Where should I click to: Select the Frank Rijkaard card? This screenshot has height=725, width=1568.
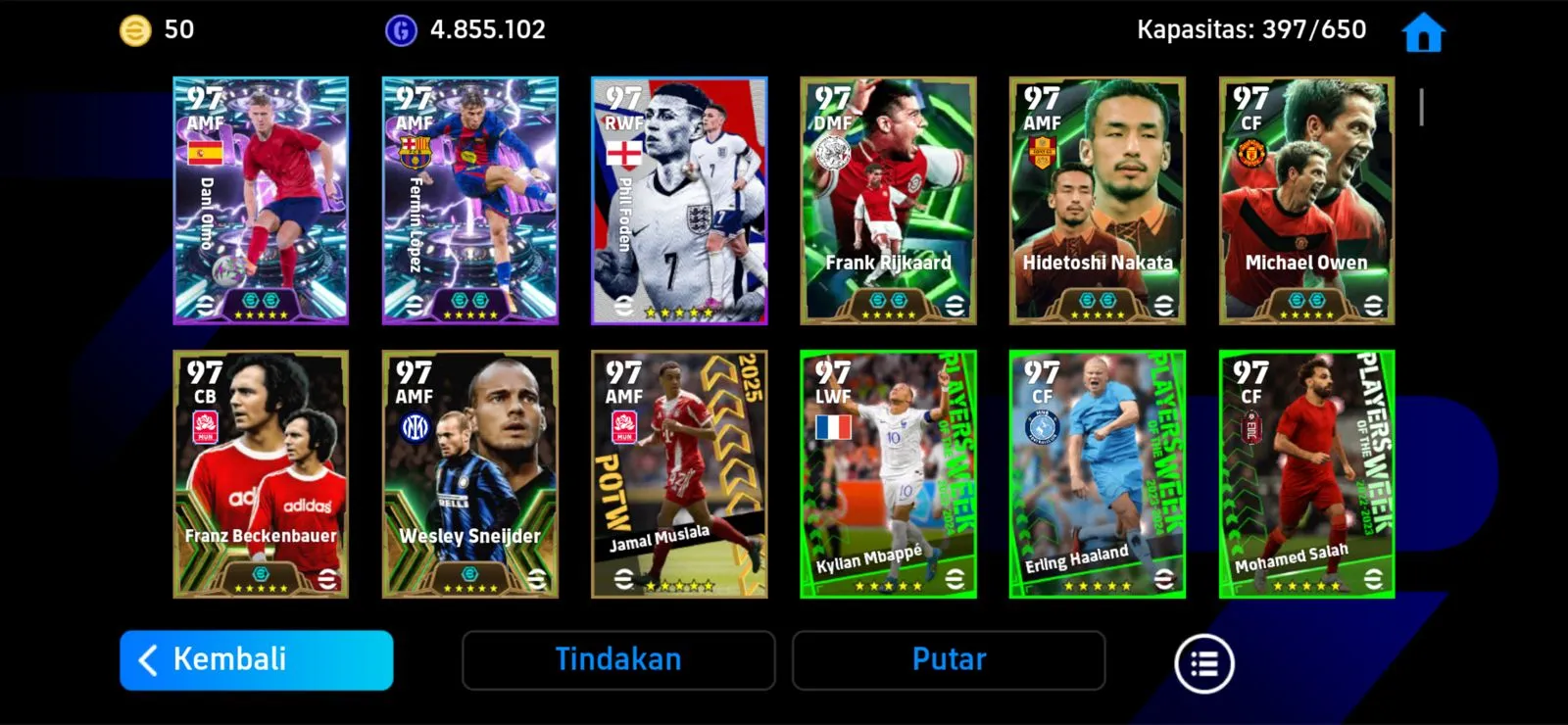click(888, 201)
